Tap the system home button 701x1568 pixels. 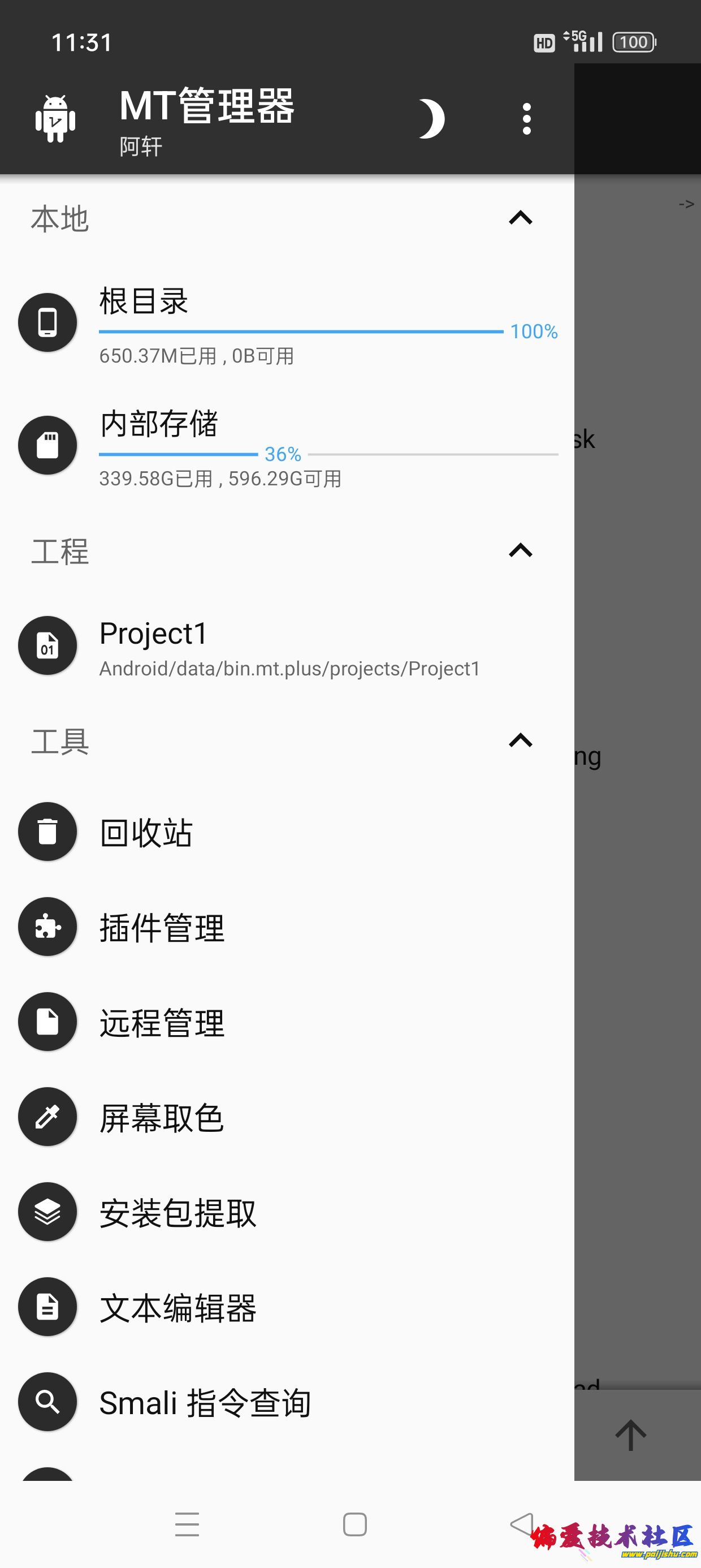click(355, 1524)
